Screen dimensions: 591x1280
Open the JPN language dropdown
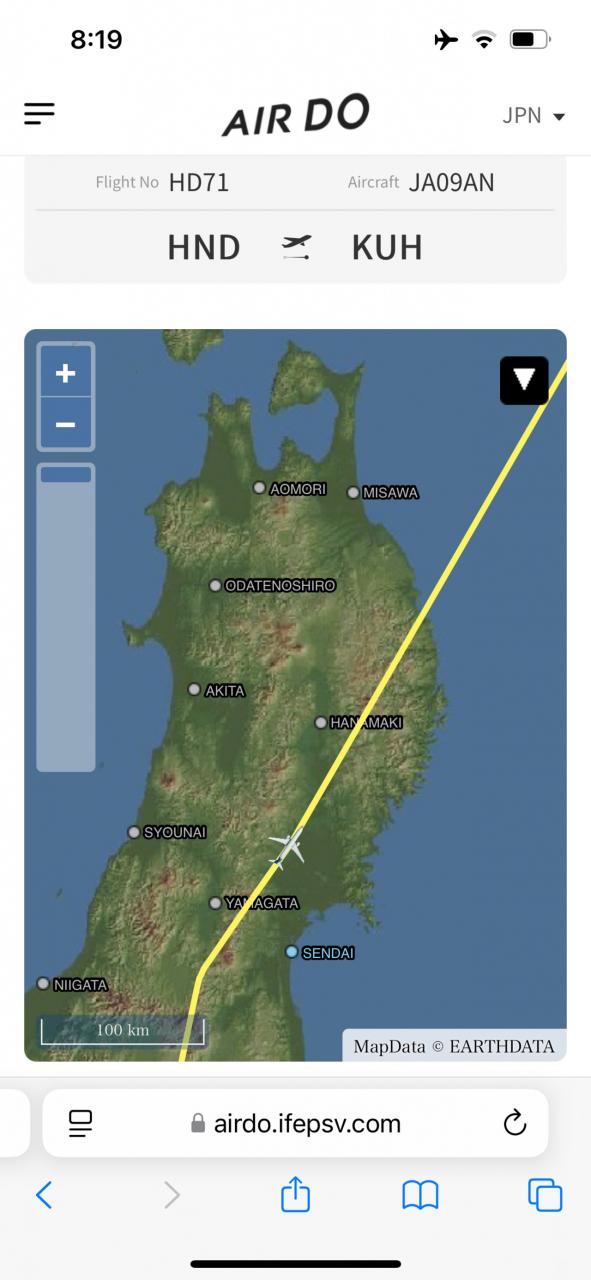534,115
